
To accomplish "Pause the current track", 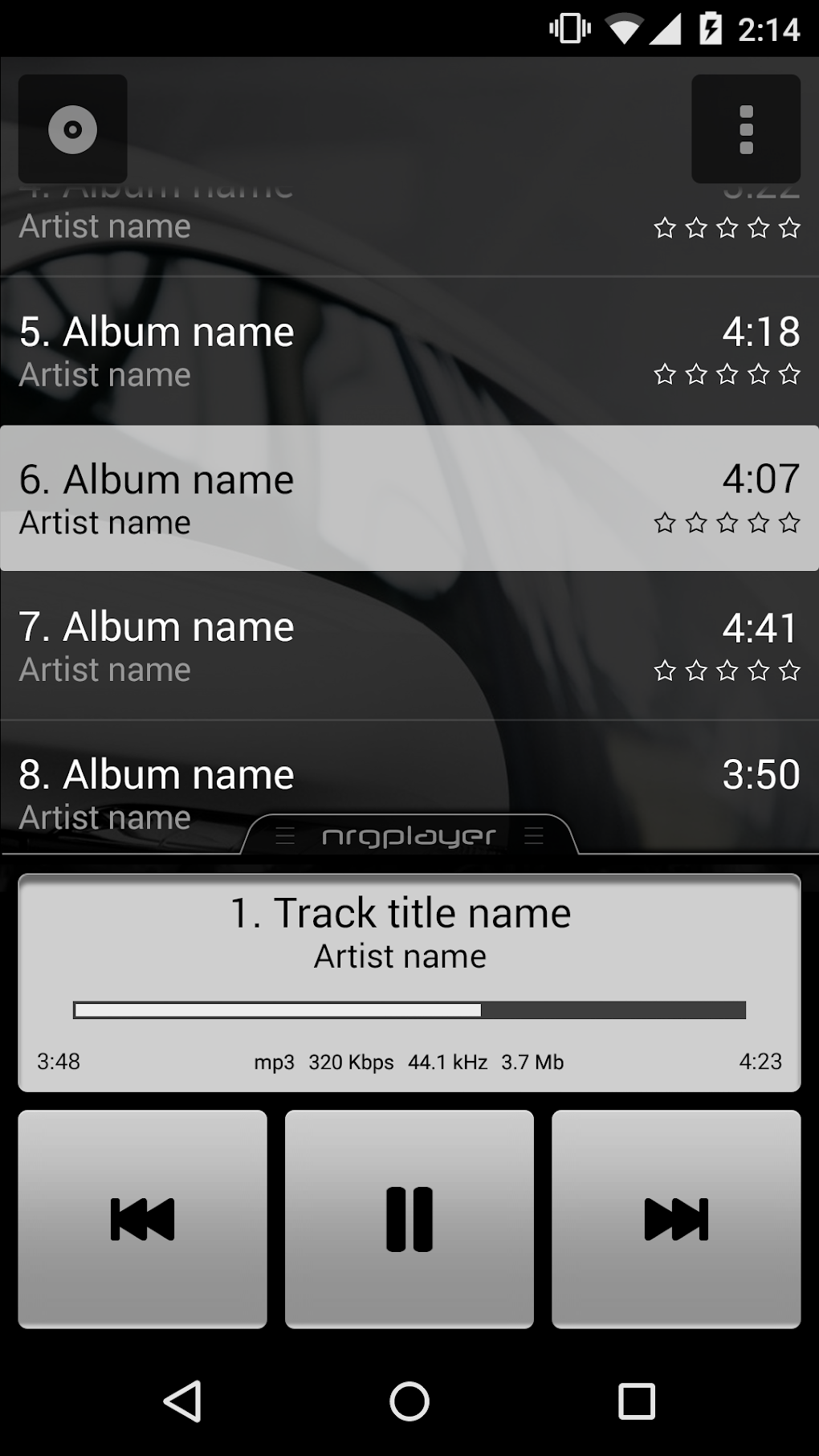I will tap(409, 1219).
